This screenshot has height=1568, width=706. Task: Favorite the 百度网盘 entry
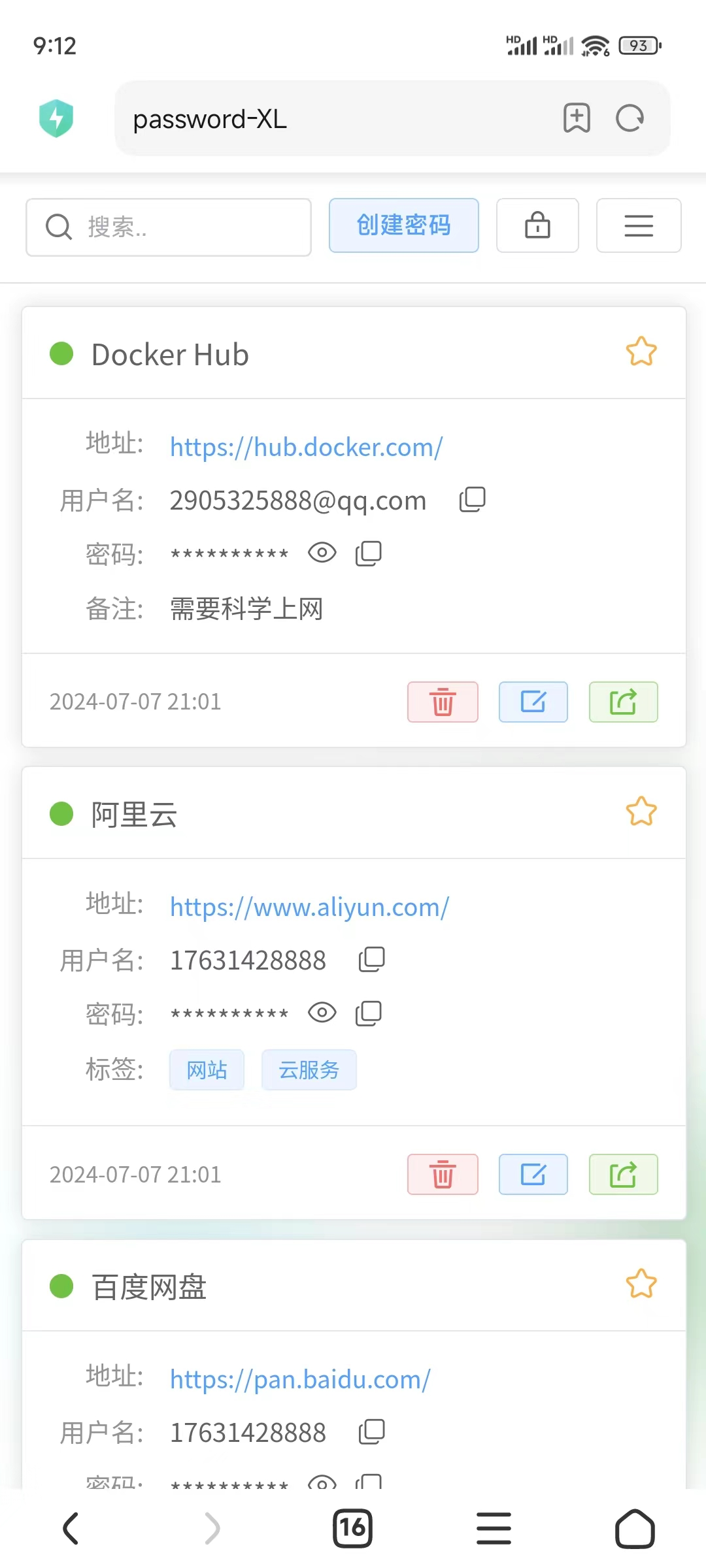click(641, 1284)
